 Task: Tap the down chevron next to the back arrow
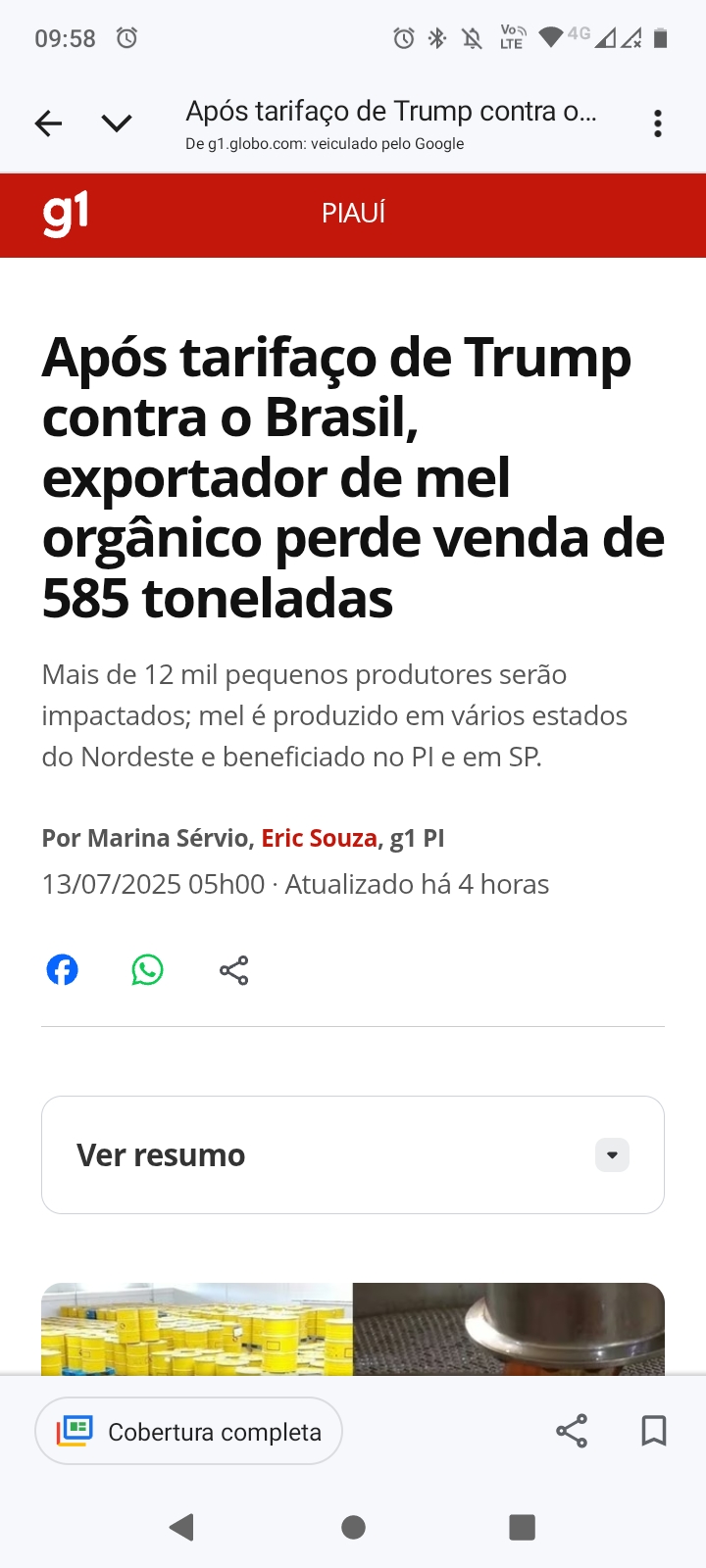click(117, 123)
